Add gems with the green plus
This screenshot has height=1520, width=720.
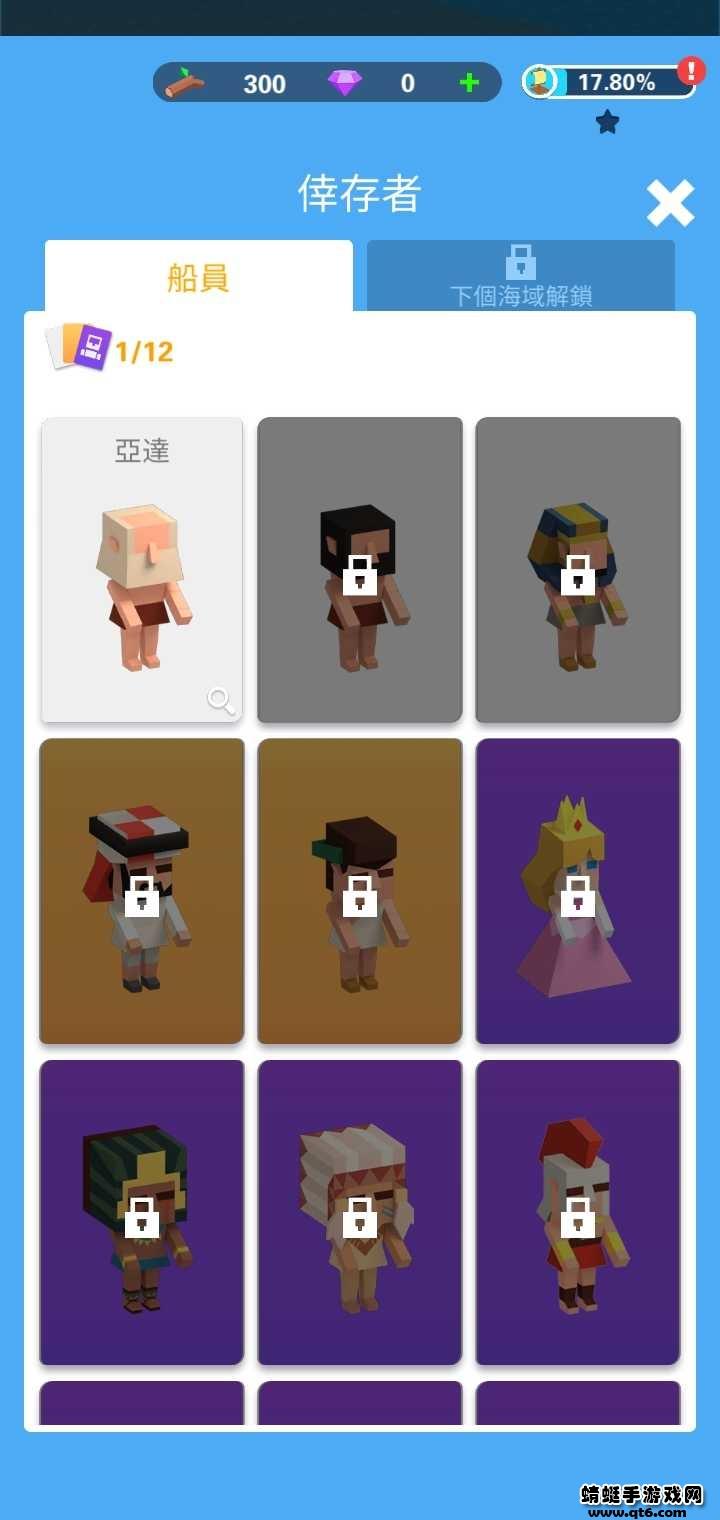click(469, 83)
